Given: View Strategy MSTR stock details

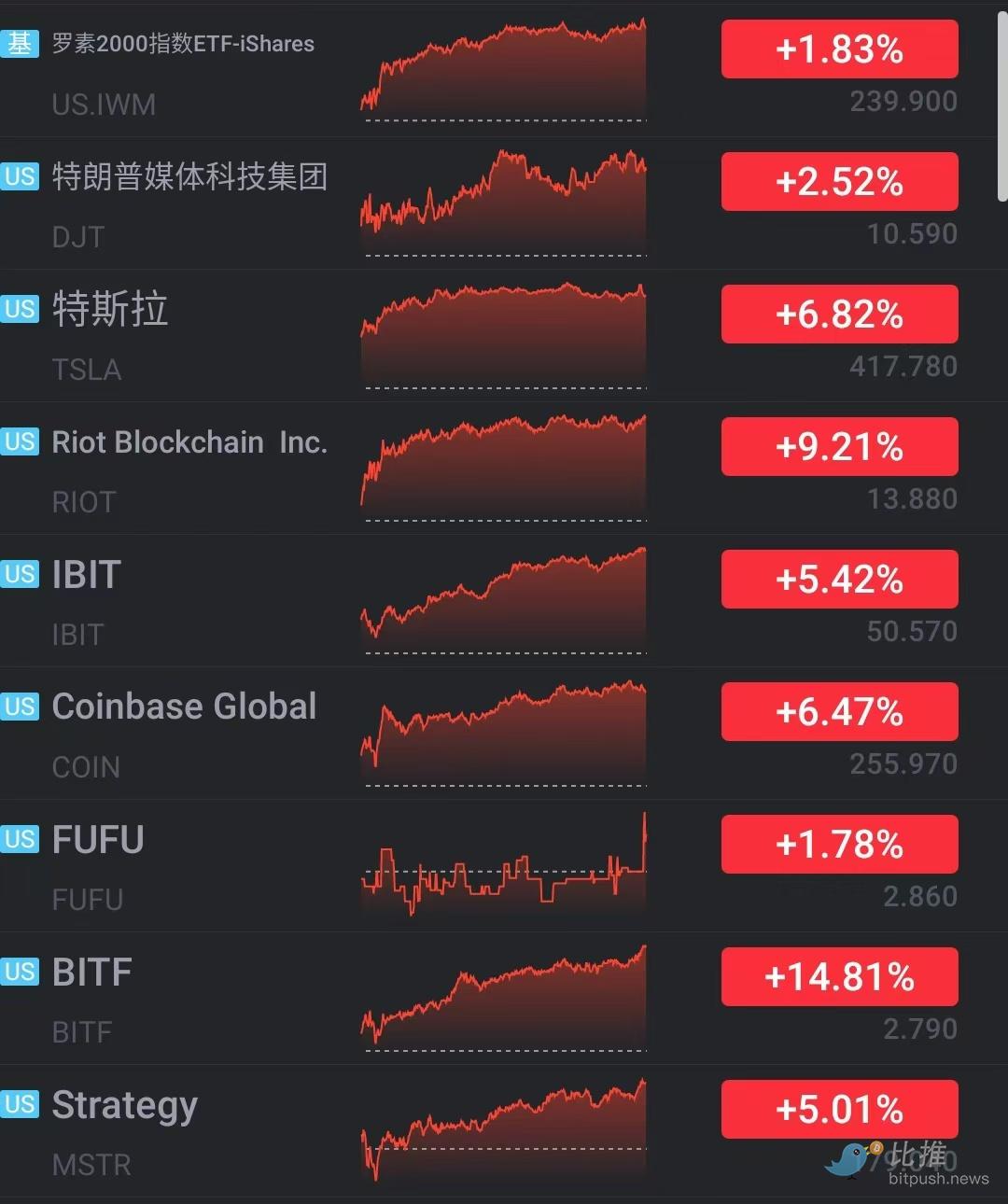Looking at the screenshot, I should pos(124,1131).
